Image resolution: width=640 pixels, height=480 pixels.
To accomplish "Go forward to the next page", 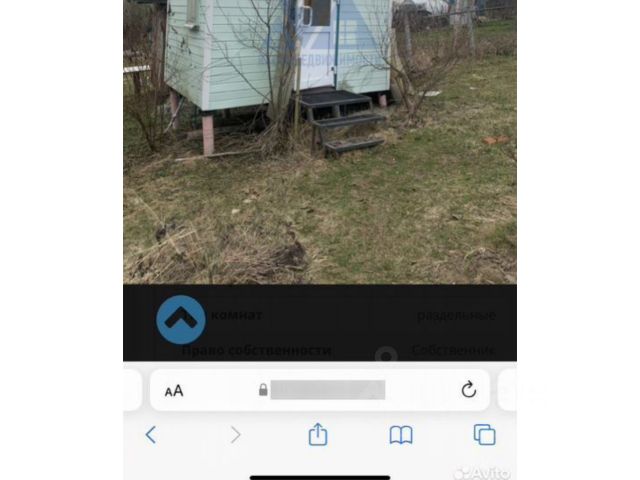I will click(x=236, y=434).
